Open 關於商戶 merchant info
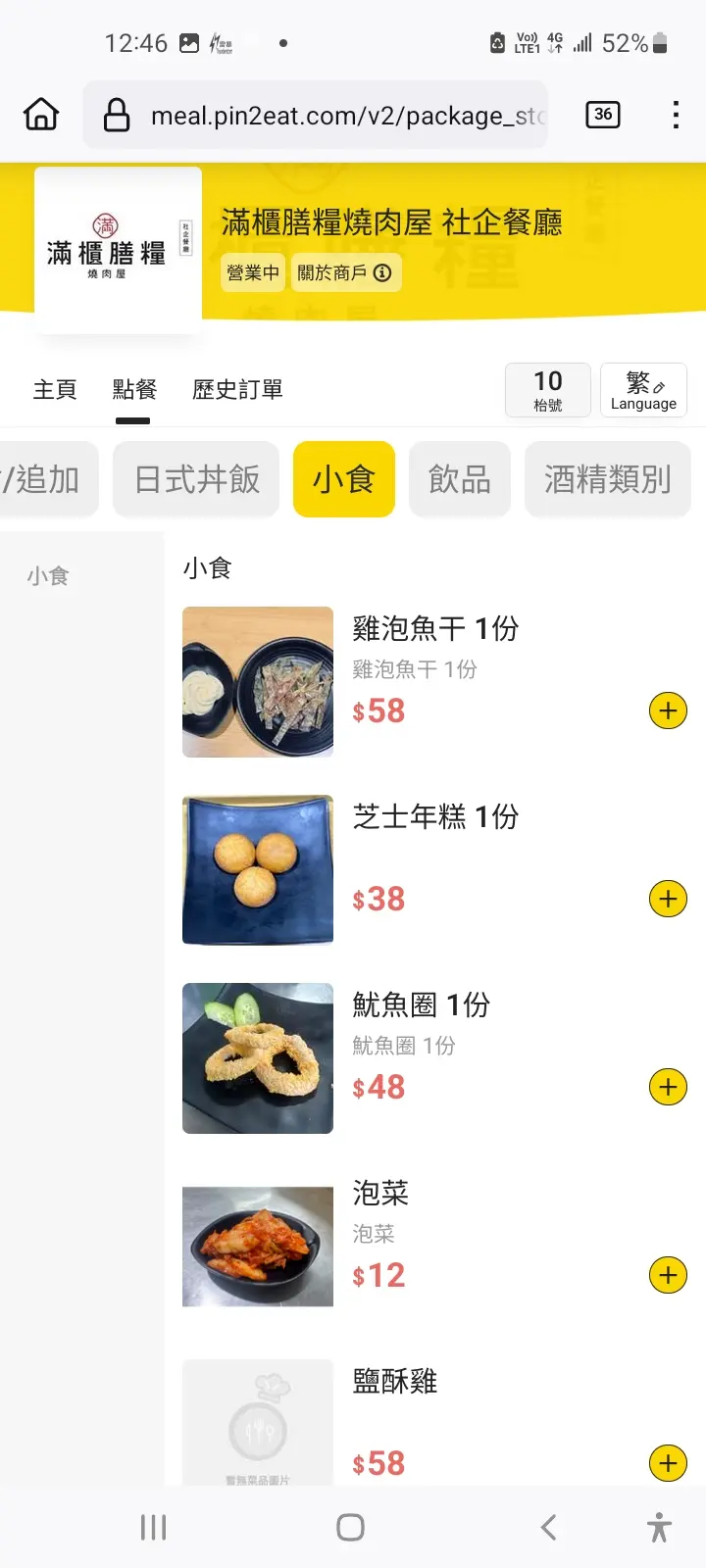The image size is (706, 1568). click(344, 273)
